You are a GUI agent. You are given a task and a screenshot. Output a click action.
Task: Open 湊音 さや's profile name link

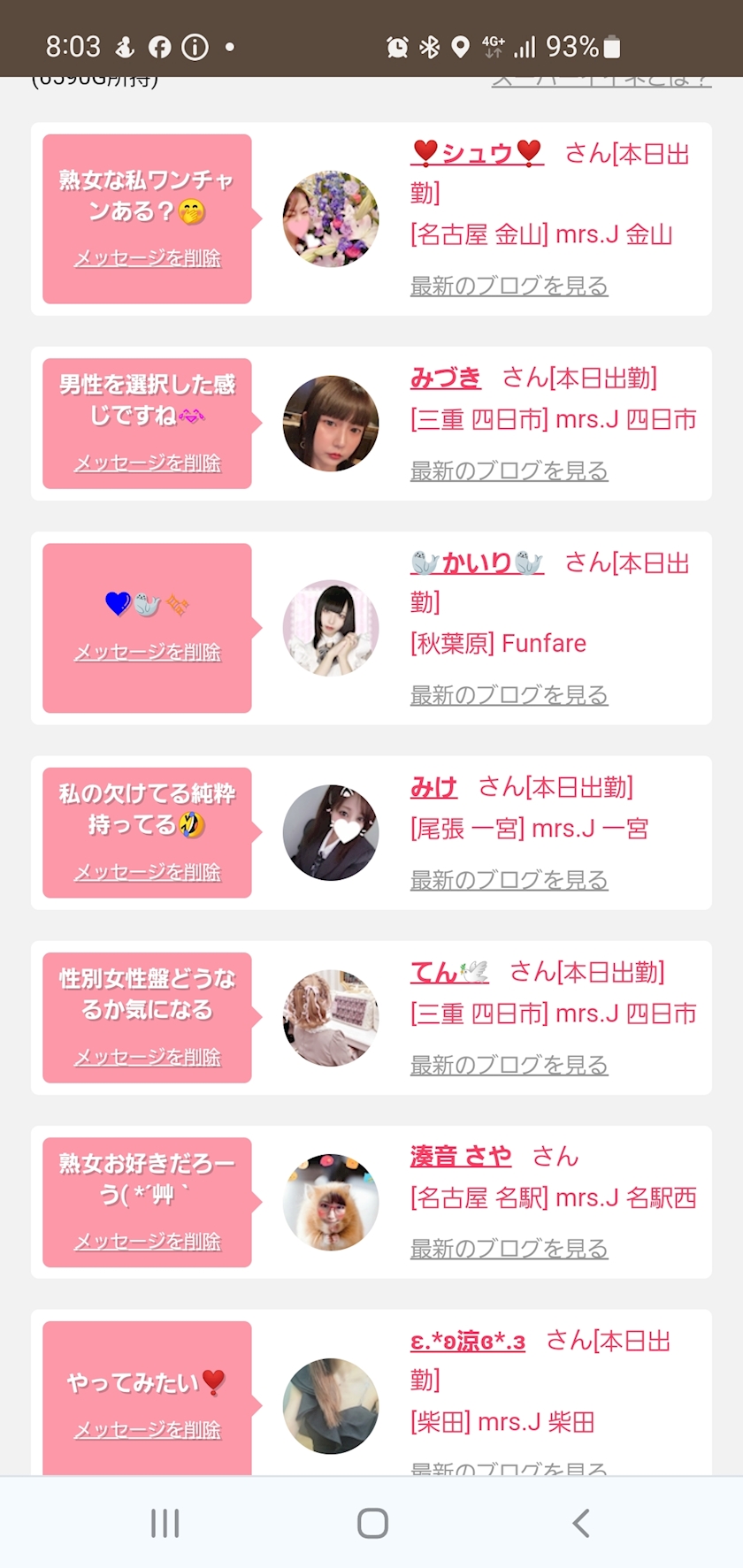(x=461, y=1156)
